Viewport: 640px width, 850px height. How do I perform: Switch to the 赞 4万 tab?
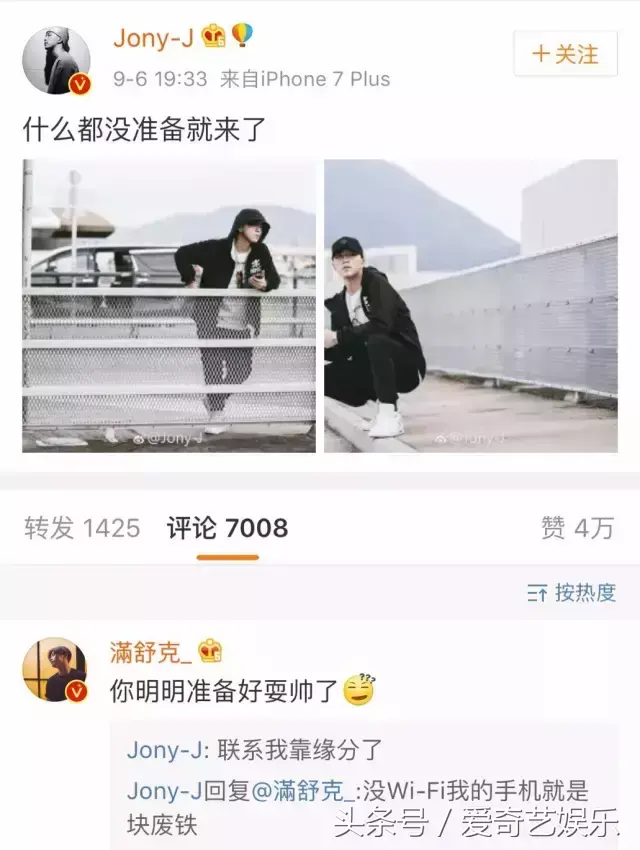pyautogui.click(x=577, y=528)
